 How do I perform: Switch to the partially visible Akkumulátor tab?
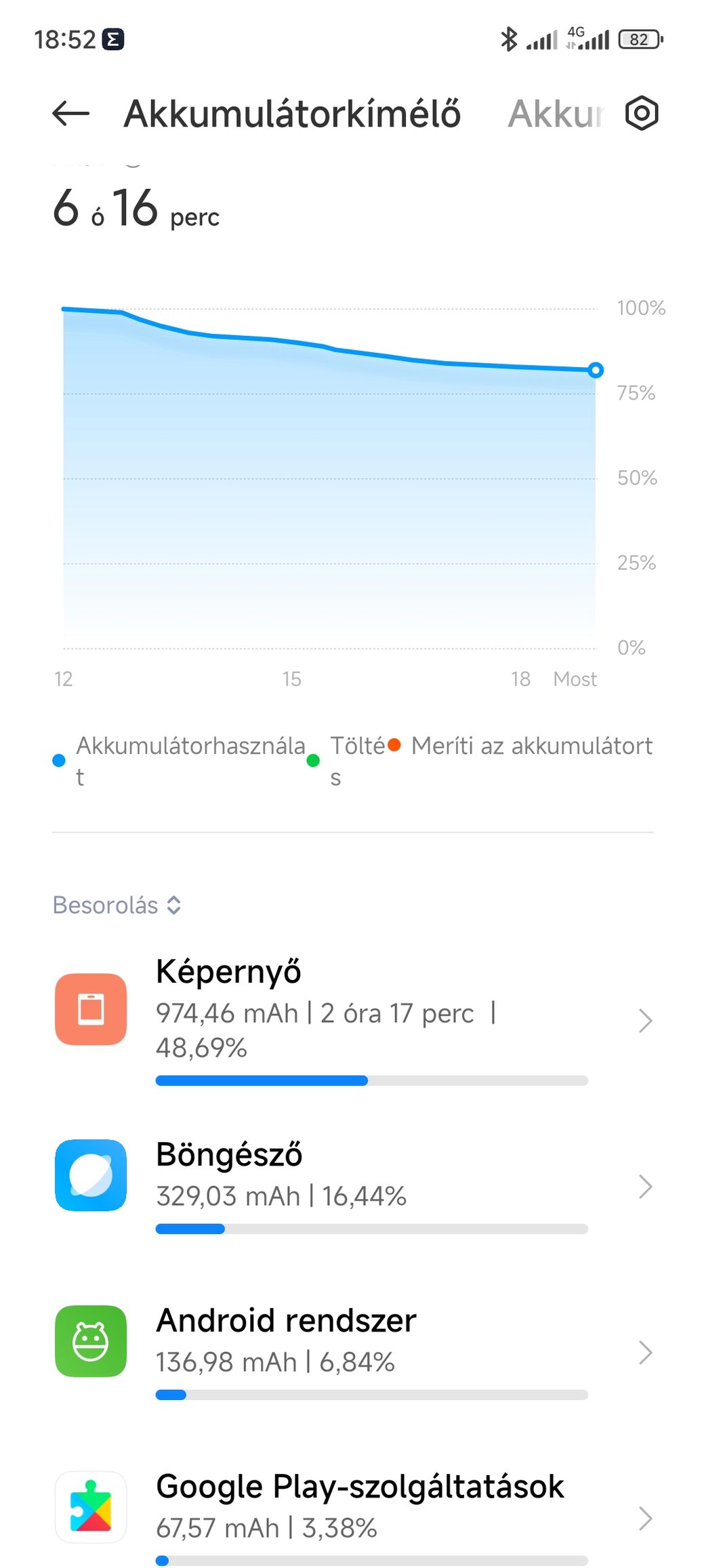coord(555,113)
